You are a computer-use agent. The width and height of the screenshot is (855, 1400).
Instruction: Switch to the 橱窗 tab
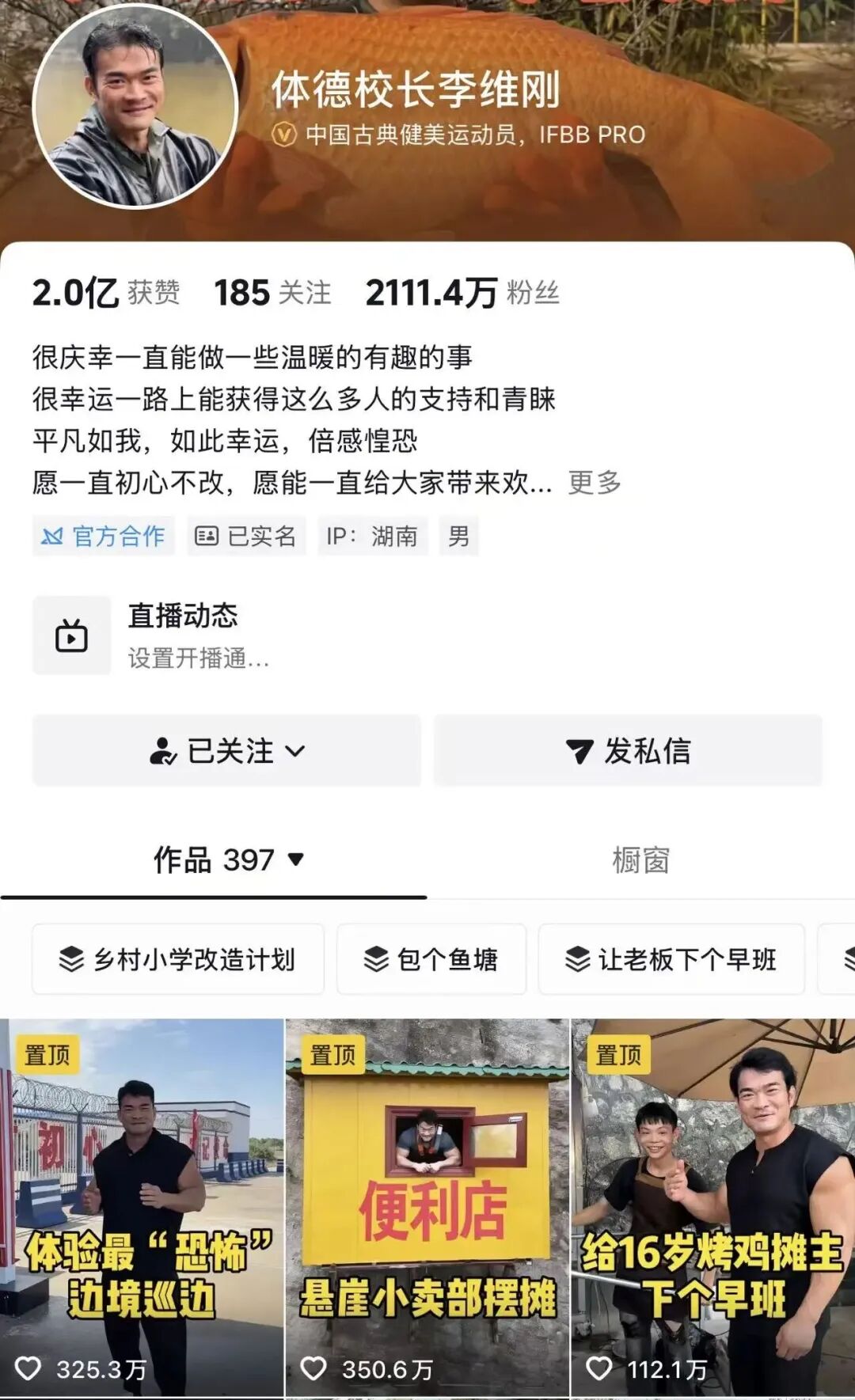[640, 860]
